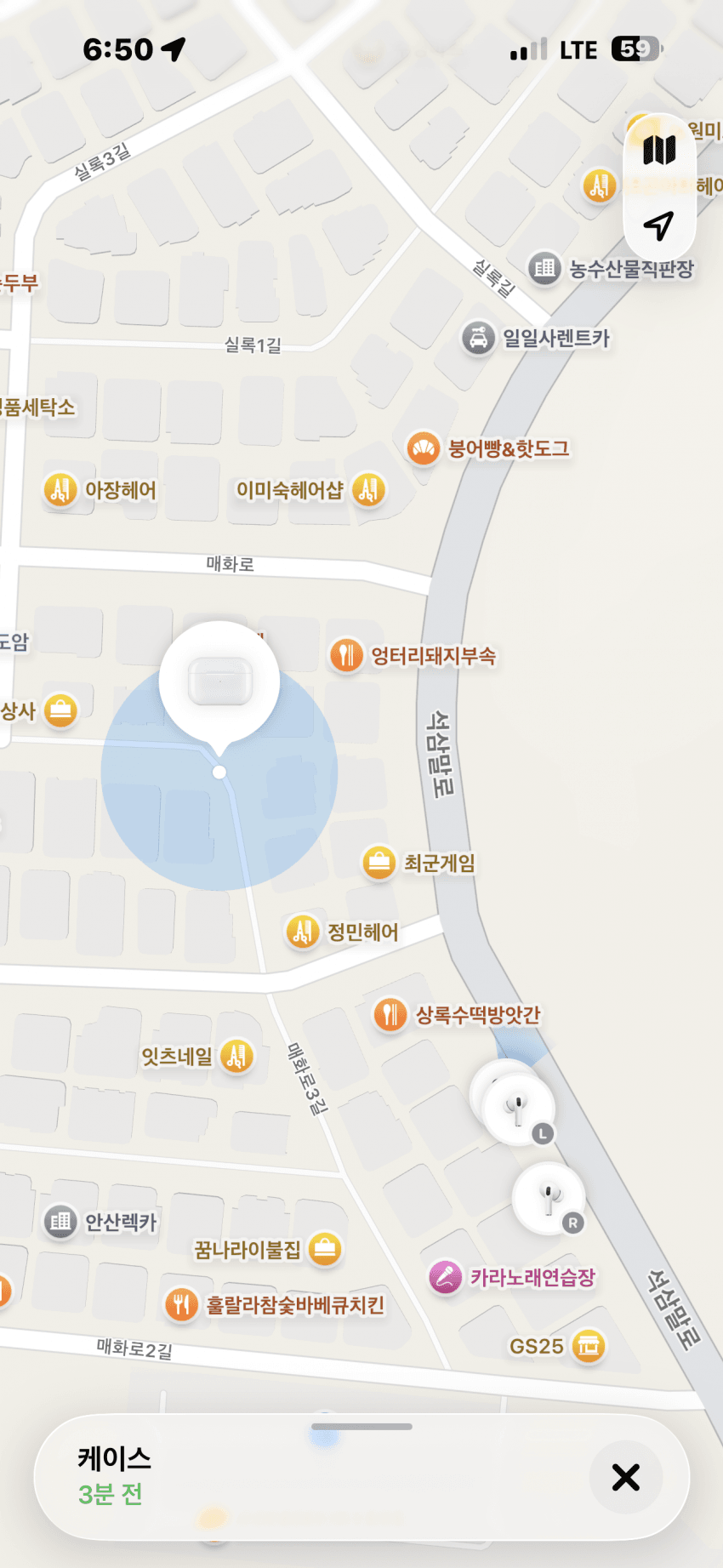Open the 엉터리돼지부속 restaurant pin

[x=346, y=656]
